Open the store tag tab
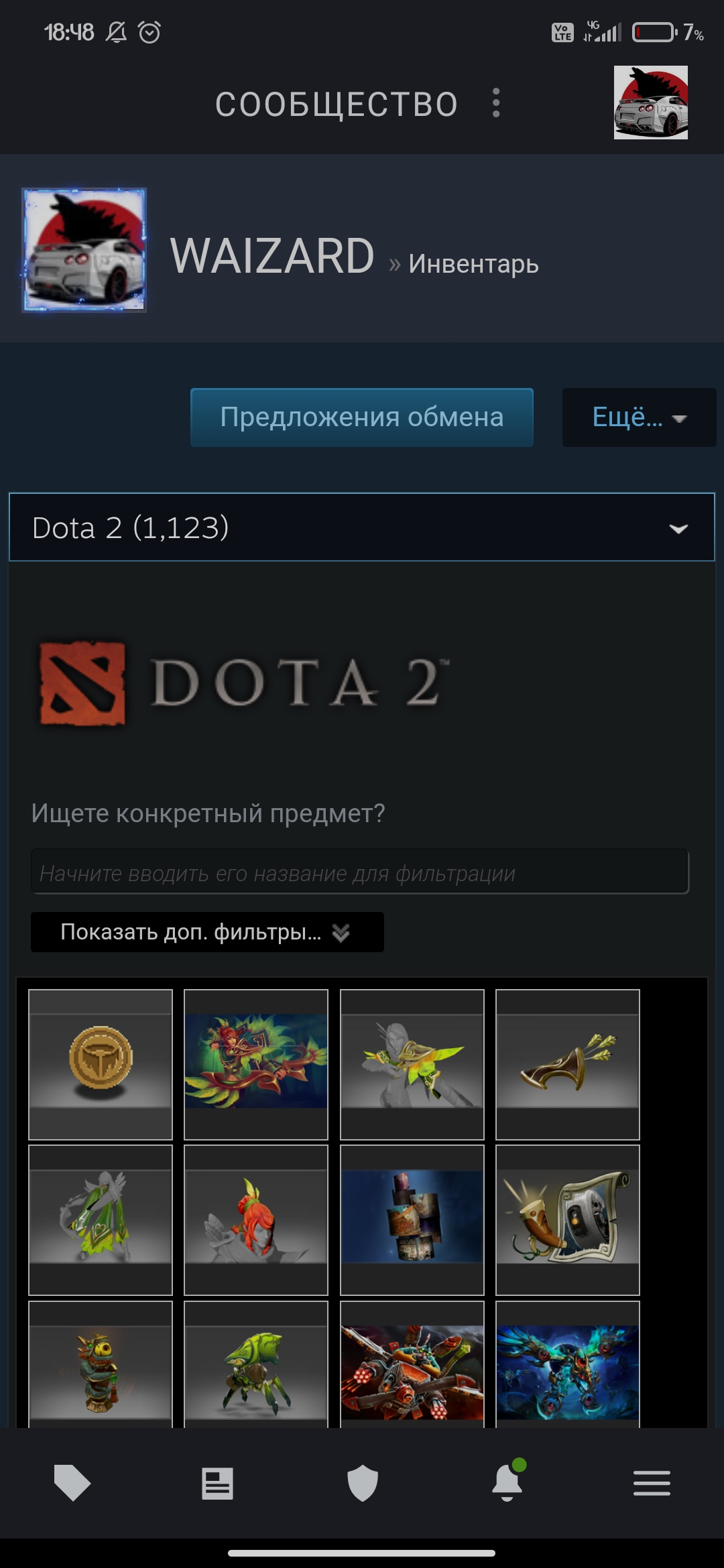 [x=72, y=1483]
